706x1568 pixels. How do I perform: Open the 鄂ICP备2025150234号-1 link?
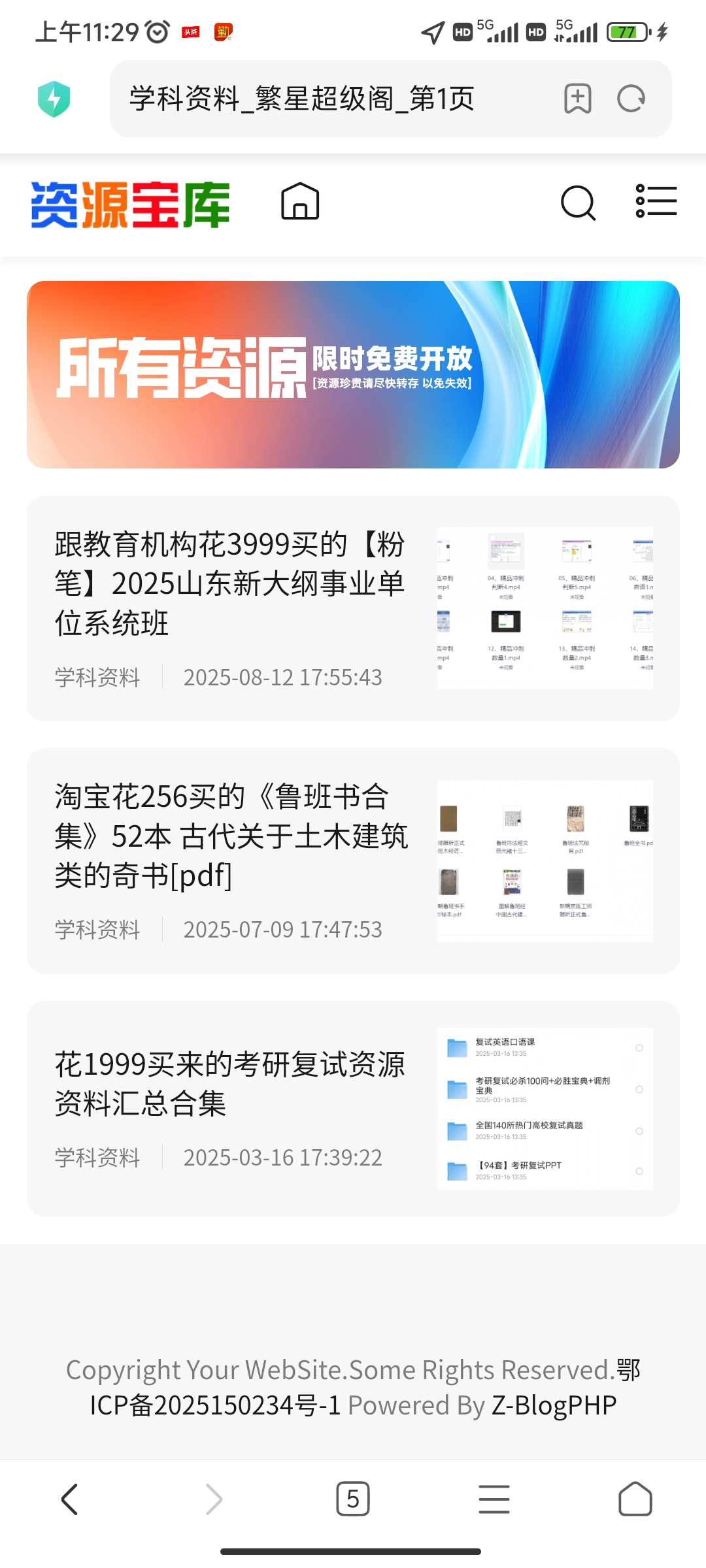[216, 1405]
